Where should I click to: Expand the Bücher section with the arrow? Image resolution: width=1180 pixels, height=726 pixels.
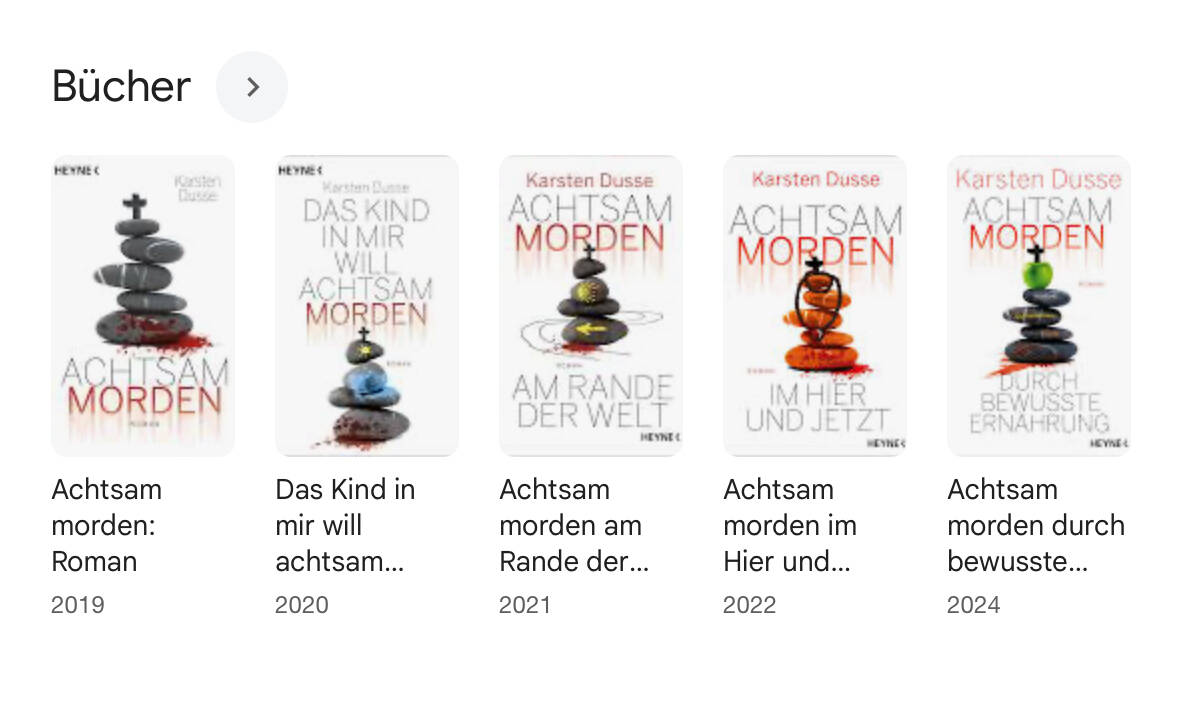pyautogui.click(x=252, y=87)
